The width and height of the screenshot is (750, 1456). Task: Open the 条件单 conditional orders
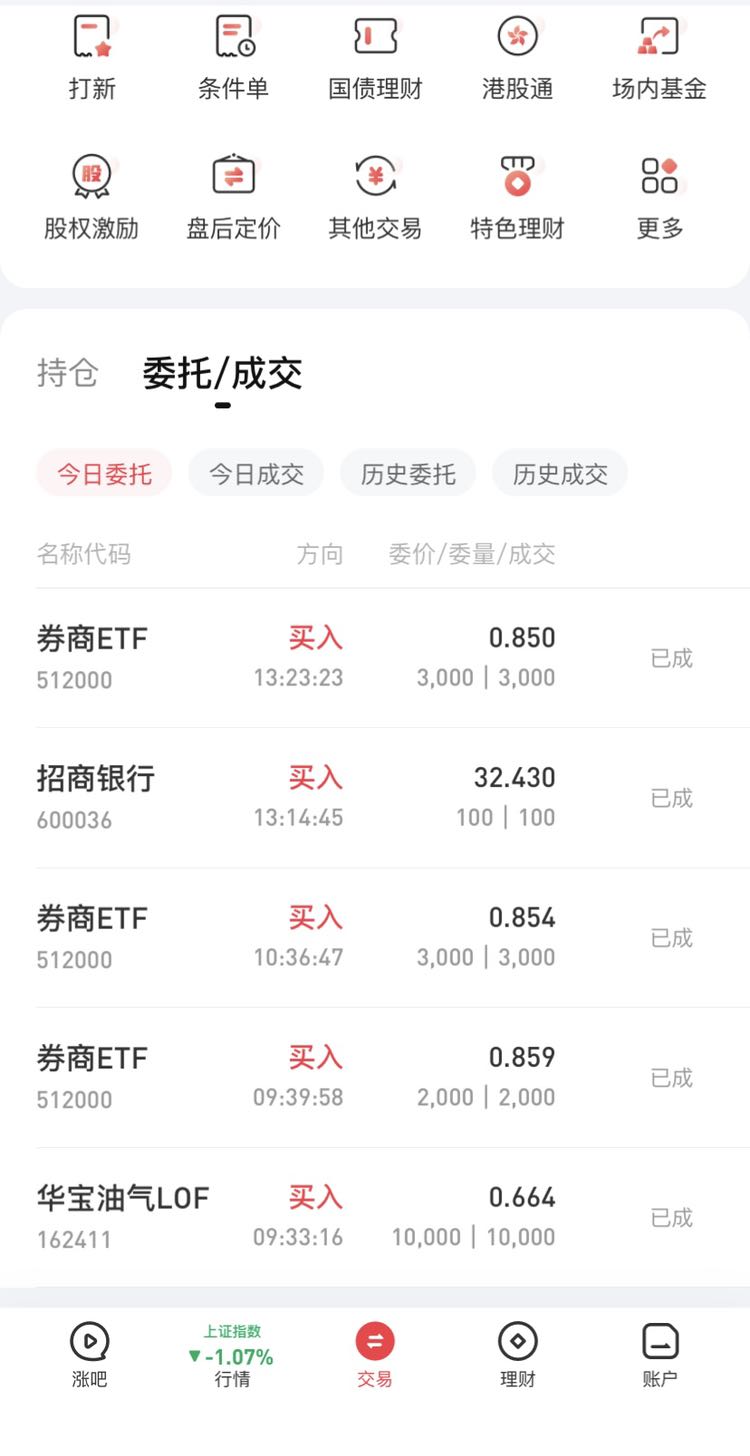tap(234, 58)
